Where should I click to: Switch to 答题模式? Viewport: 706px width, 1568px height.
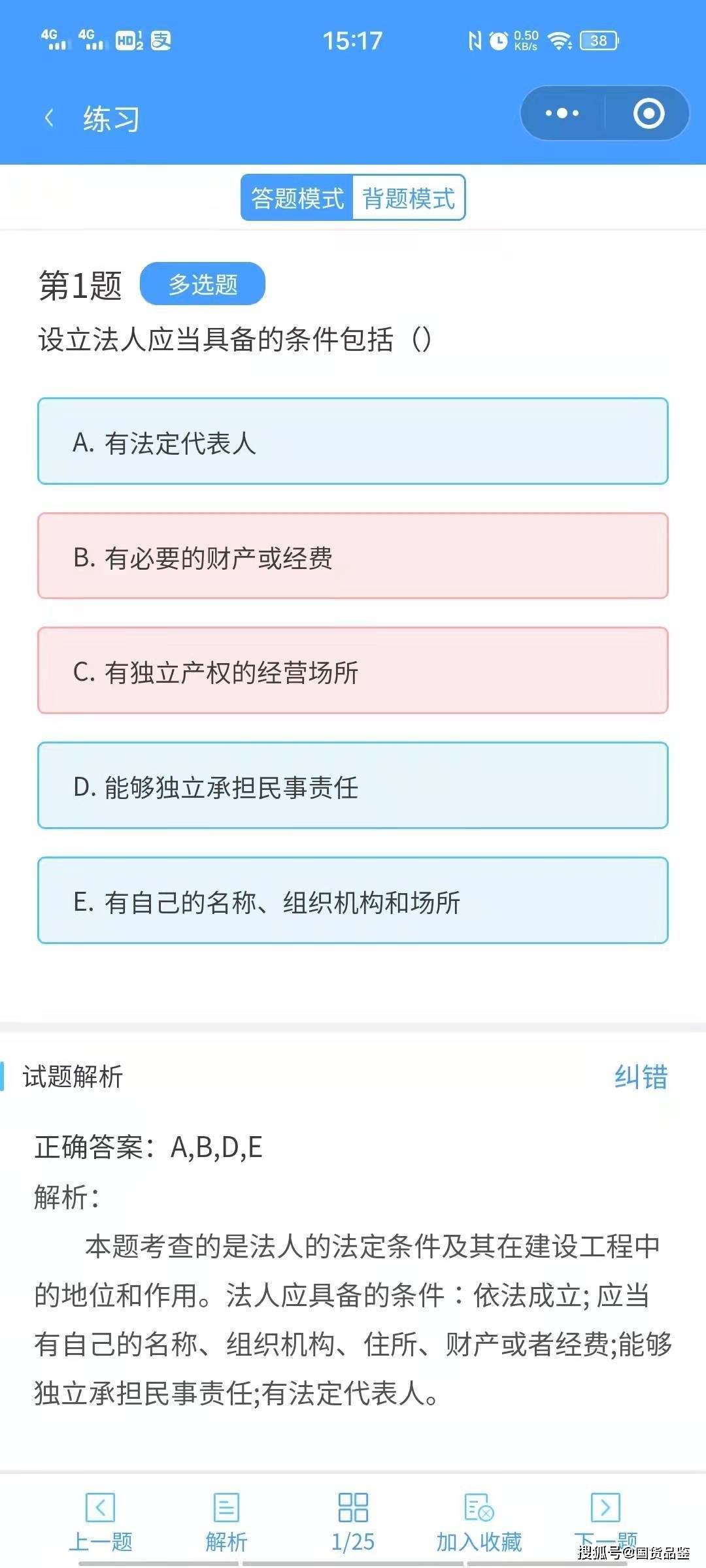pyautogui.click(x=297, y=198)
